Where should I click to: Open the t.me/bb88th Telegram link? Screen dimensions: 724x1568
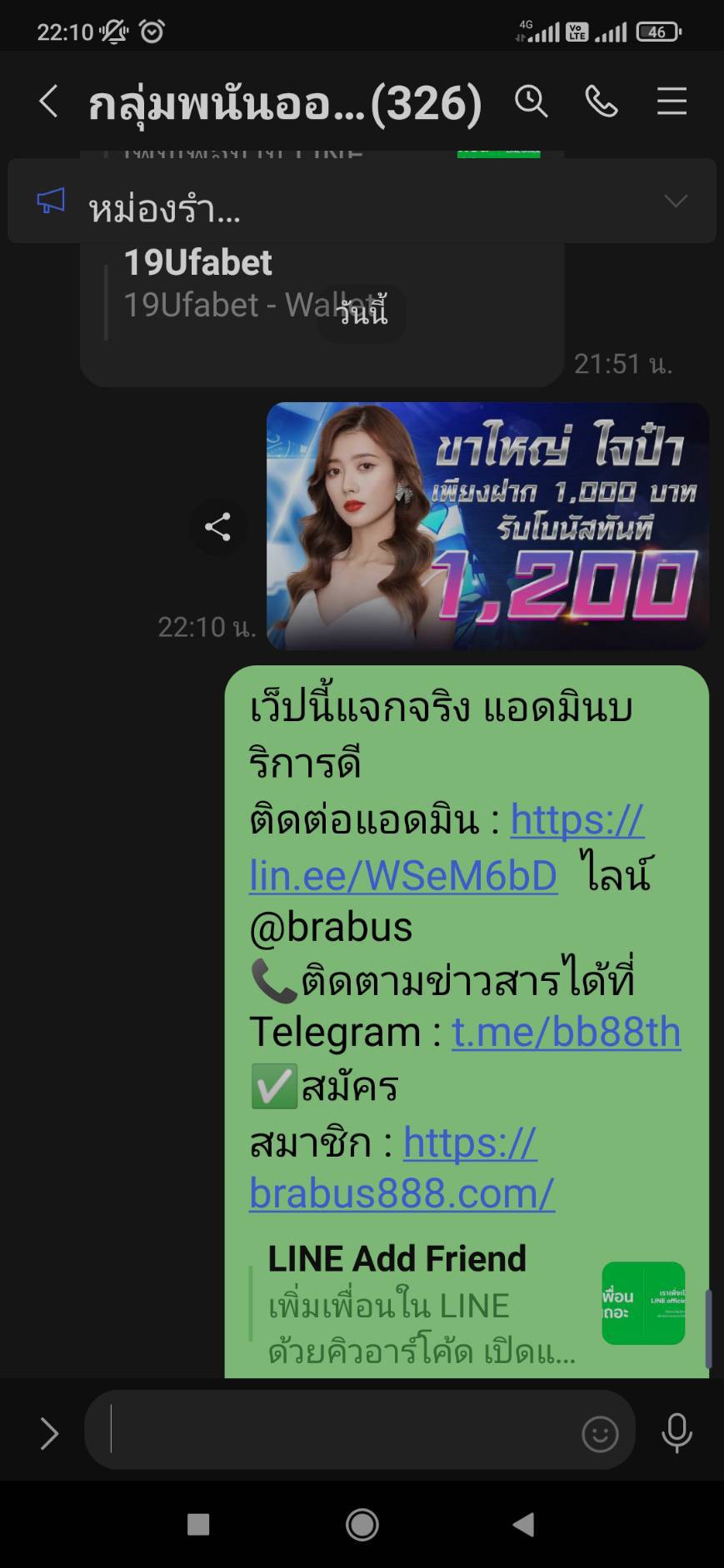click(566, 1033)
